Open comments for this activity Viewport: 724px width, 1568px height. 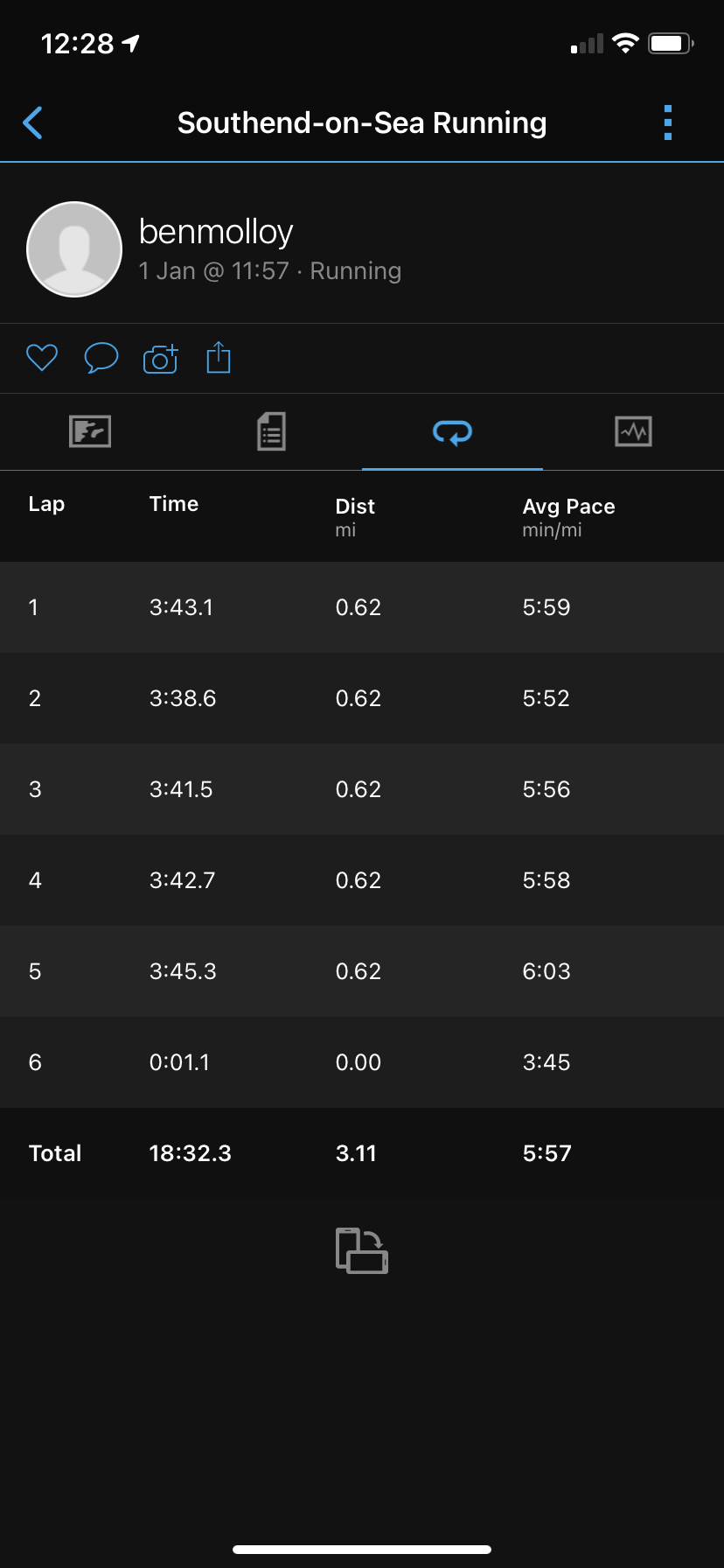(101, 358)
